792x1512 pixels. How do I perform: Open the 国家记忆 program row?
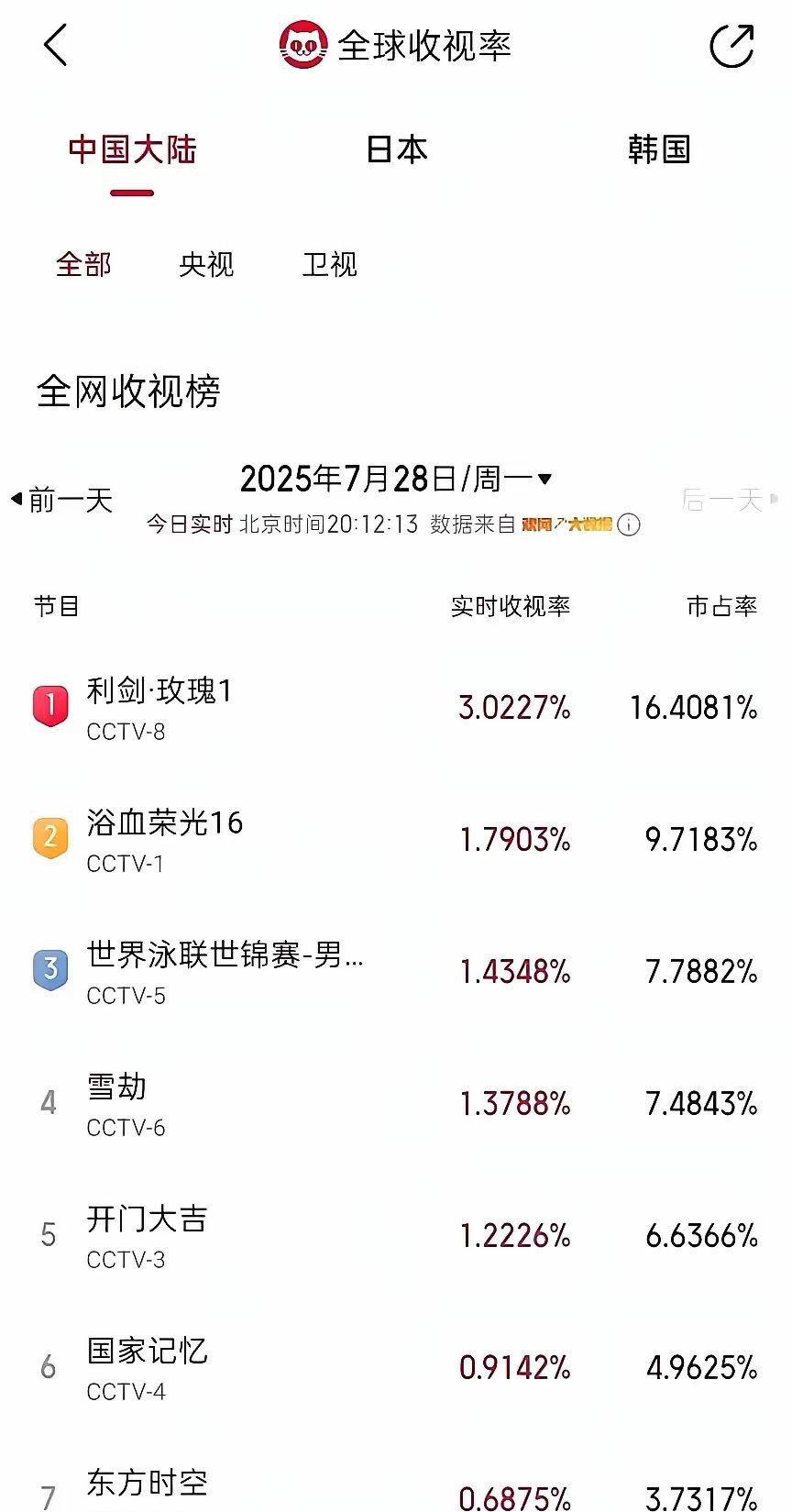pyautogui.click(x=396, y=1367)
